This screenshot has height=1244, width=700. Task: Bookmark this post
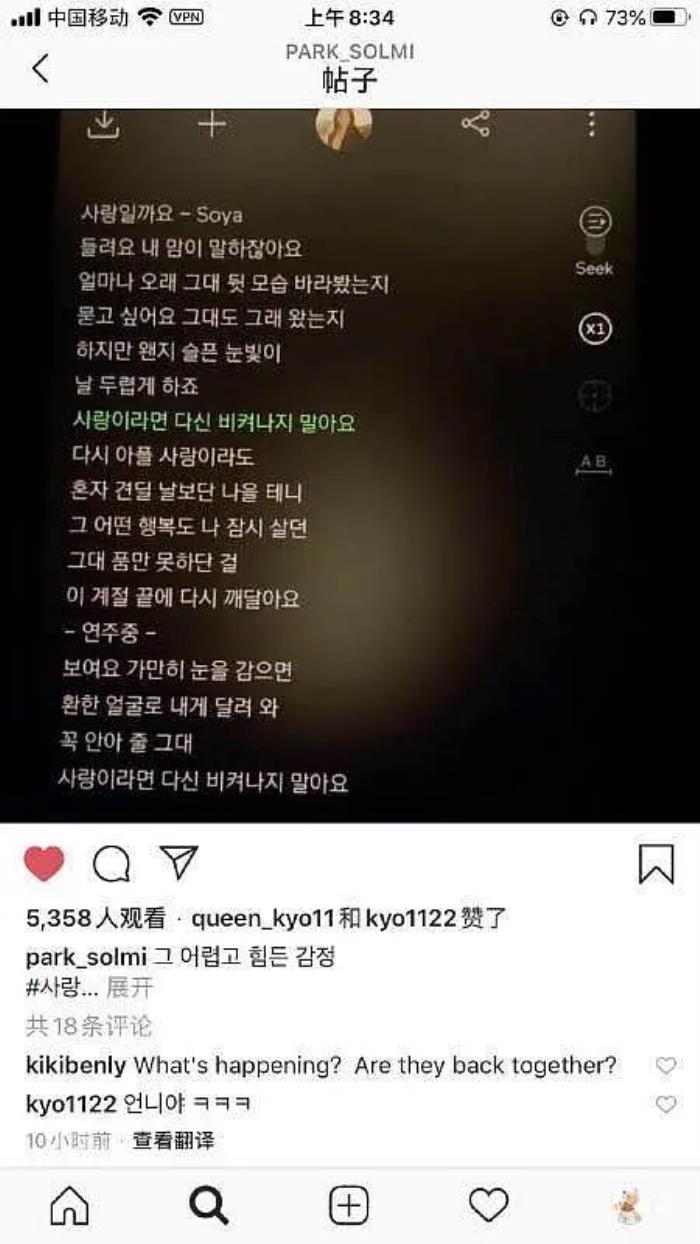[656, 864]
